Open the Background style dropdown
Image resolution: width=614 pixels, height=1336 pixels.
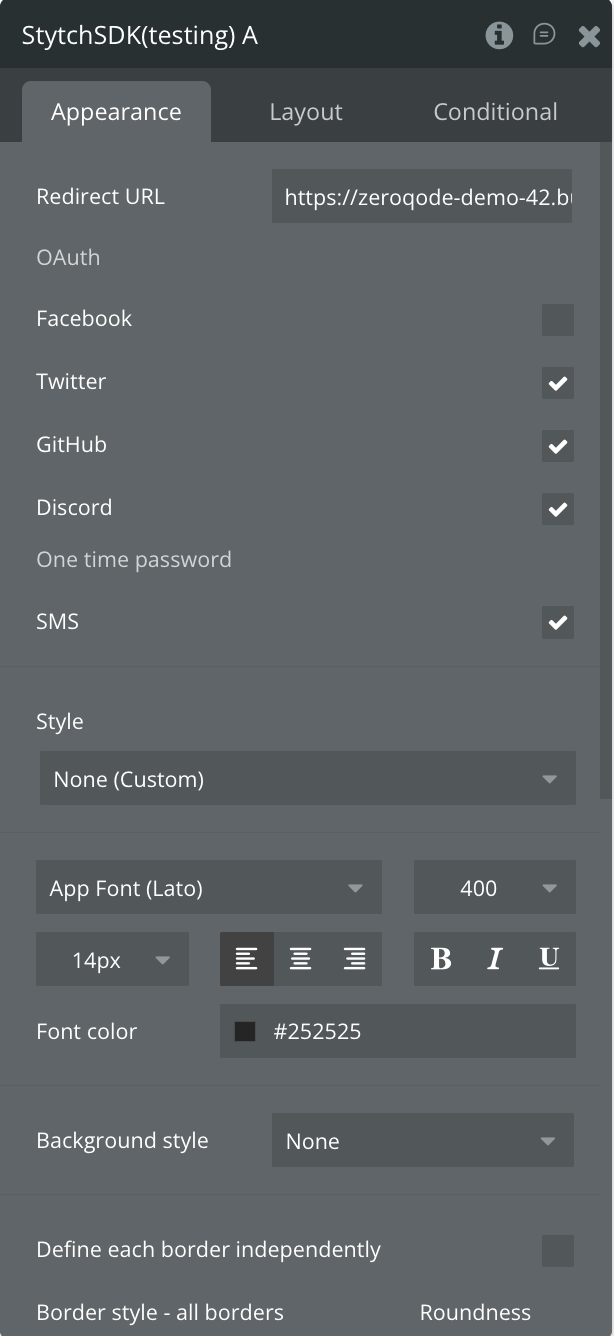[422, 1141]
